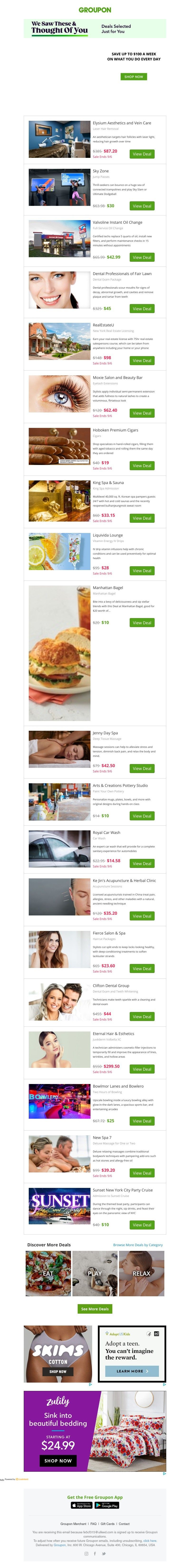190x1568 pixels.
Task: Follow the Browse More Deals by Category link
Action: click(138, 1245)
